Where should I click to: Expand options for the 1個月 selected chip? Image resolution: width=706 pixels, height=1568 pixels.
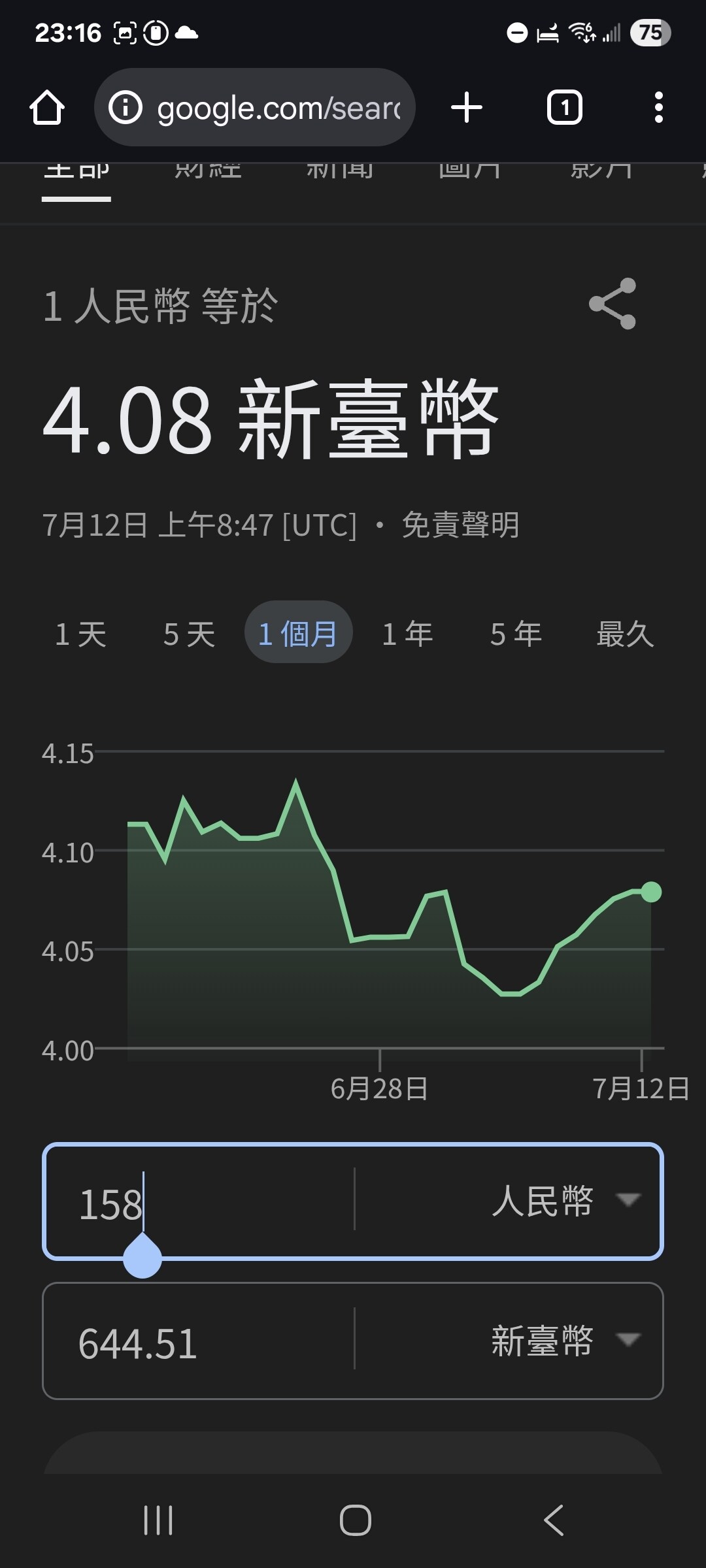click(x=298, y=632)
